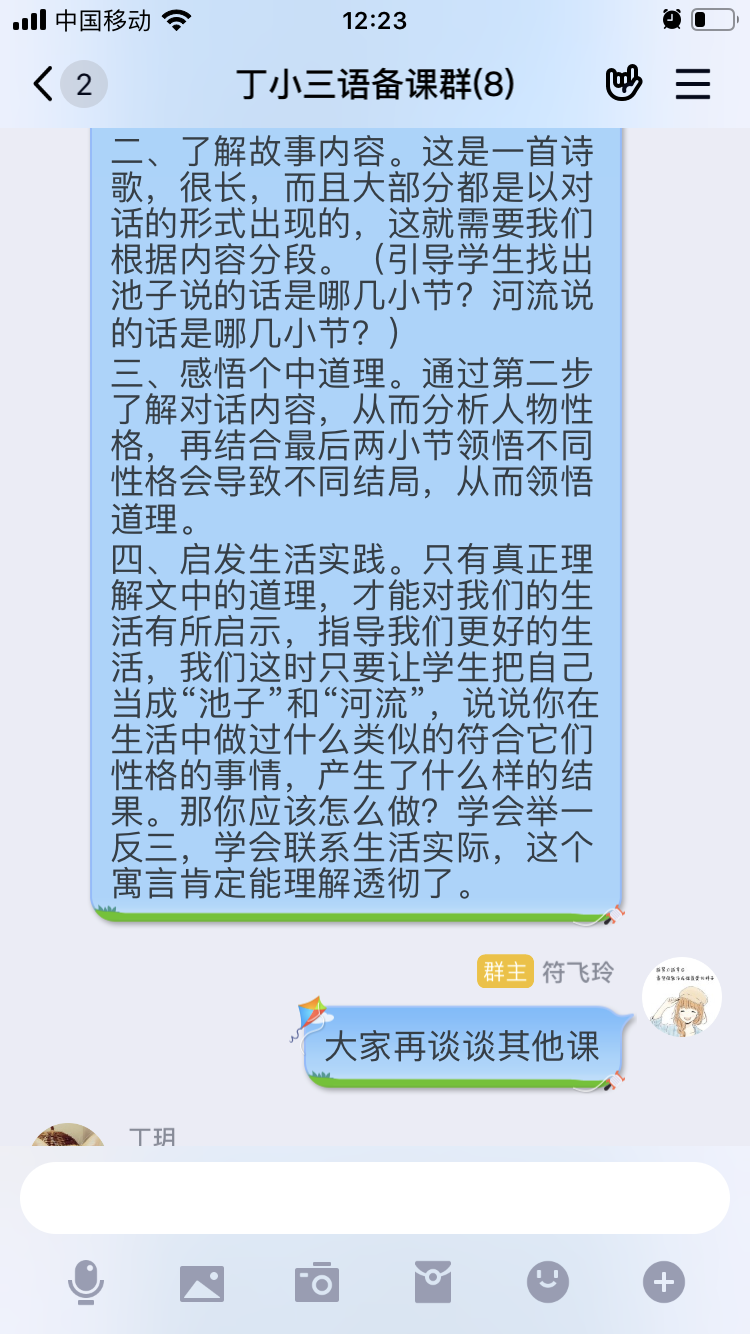
Task: Open the group interaction hand icon
Action: pyautogui.click(x=624, y=84)
